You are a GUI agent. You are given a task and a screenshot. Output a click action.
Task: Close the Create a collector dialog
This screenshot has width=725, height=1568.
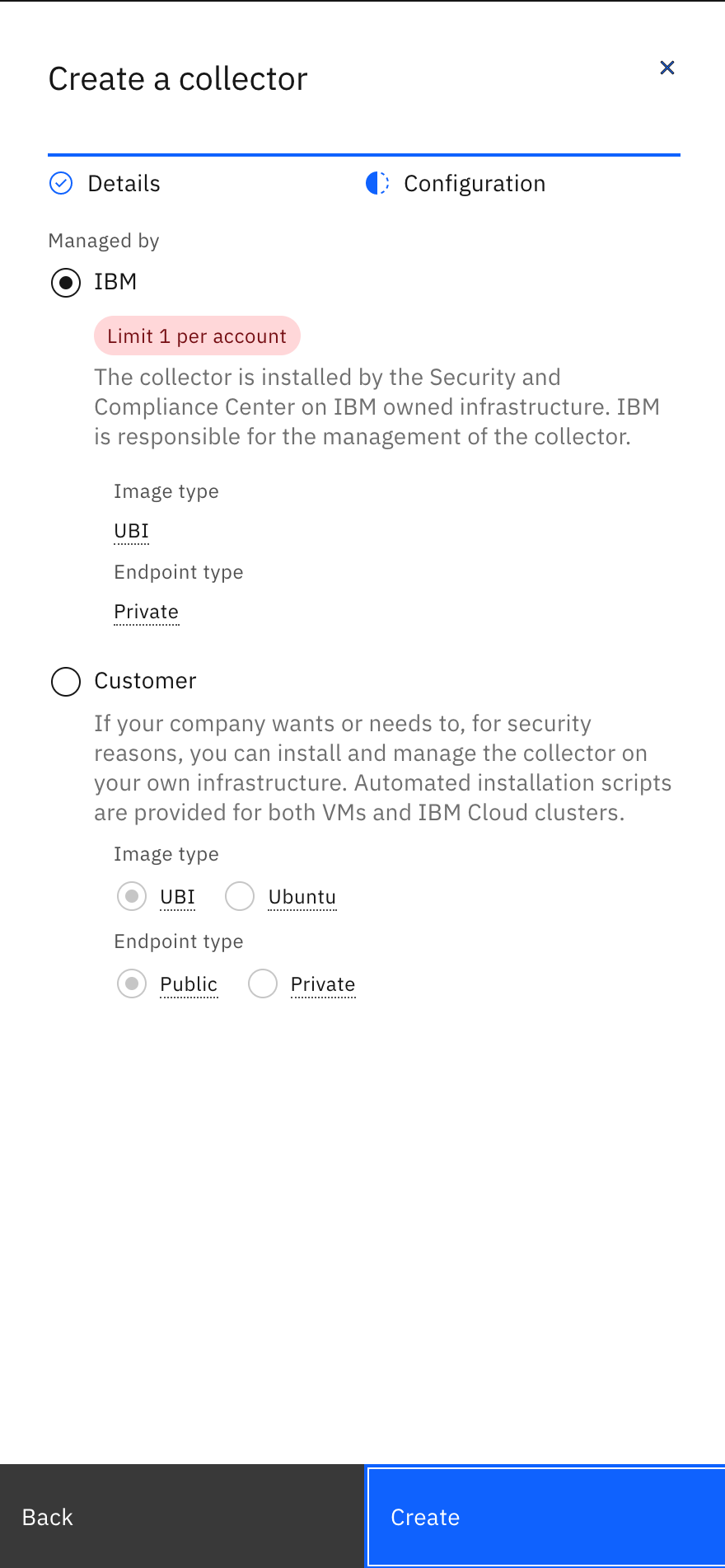coord(667,68)
